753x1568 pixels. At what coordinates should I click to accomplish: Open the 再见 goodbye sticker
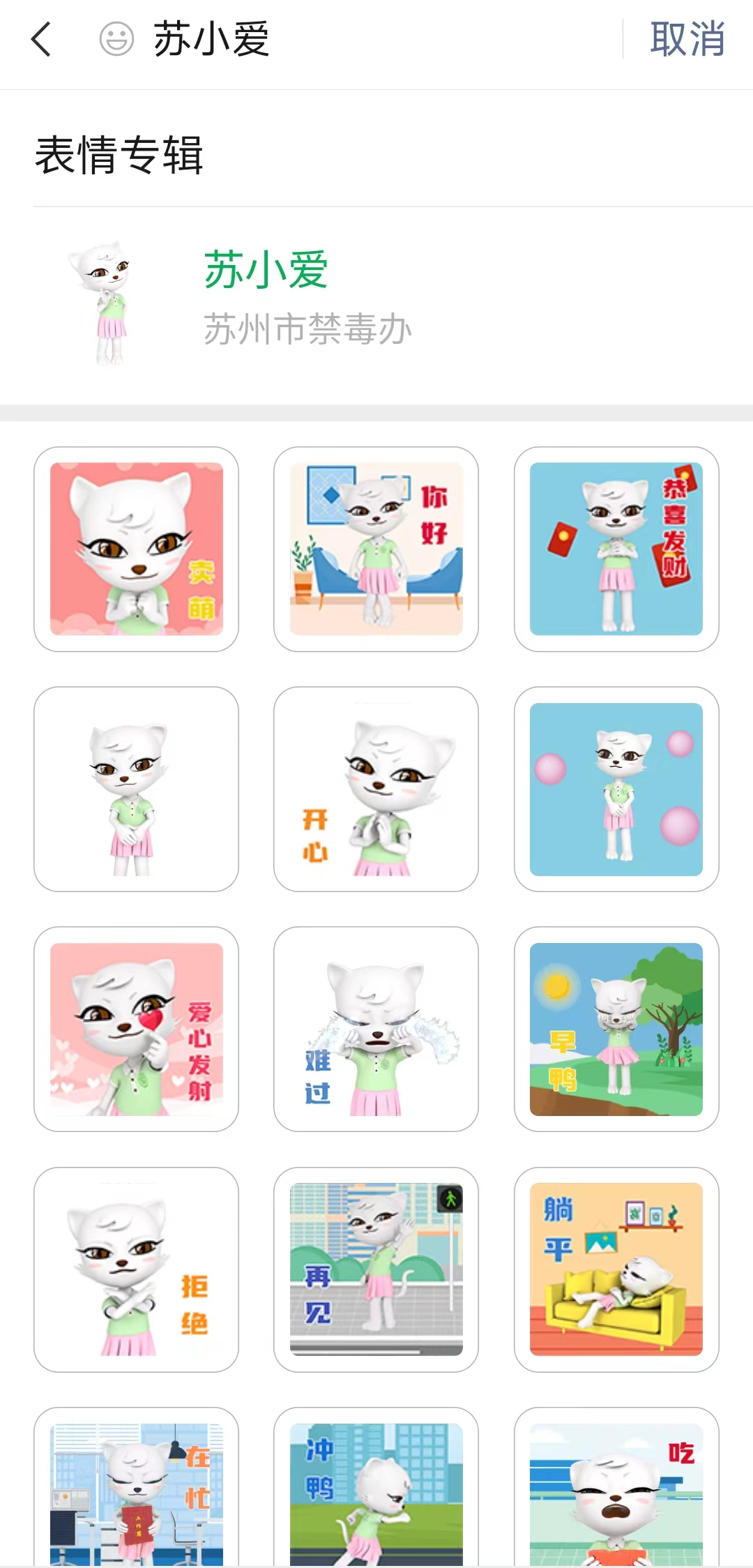coord(376,1269)
